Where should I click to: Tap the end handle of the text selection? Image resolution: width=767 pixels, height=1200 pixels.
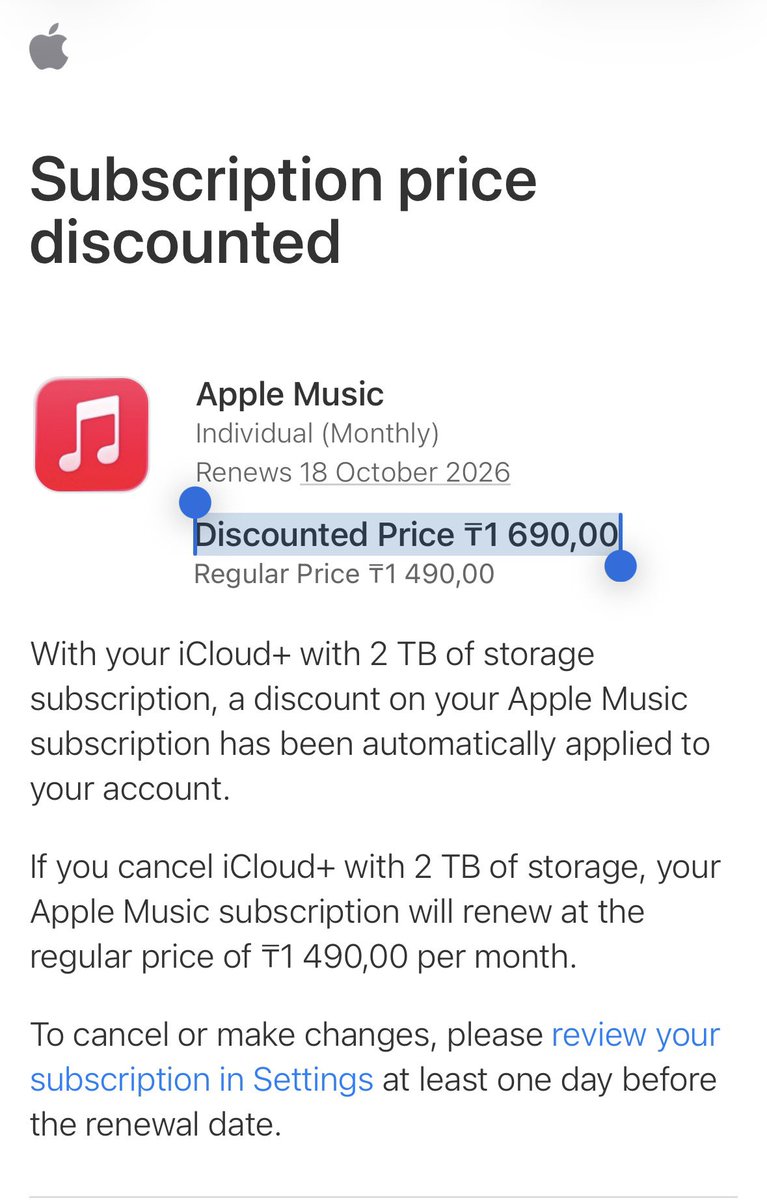621,566
